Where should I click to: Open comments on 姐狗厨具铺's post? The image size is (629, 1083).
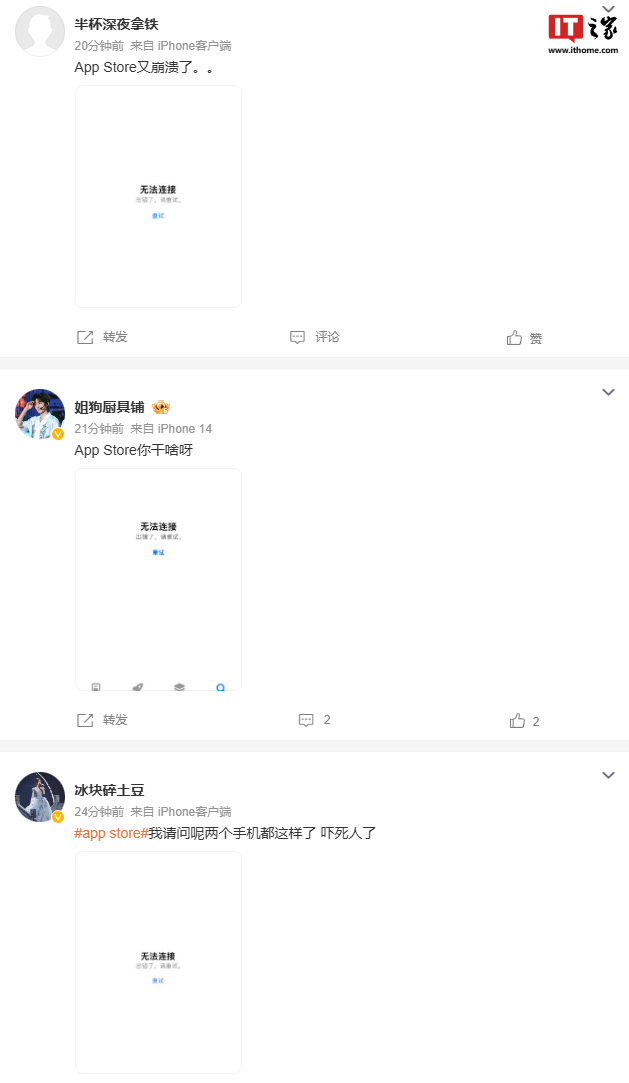click(314, 720)
